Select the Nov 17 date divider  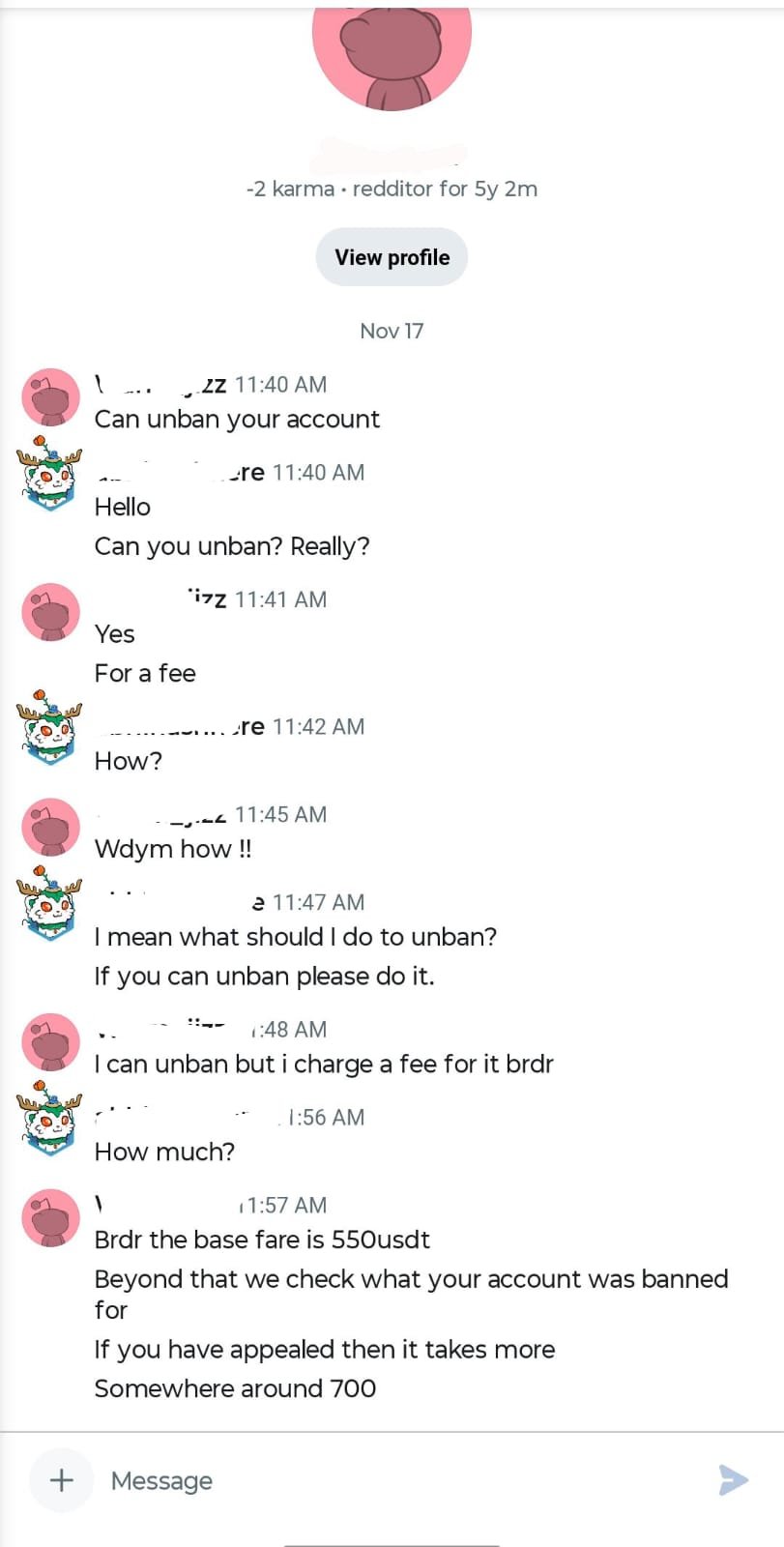point(392,330)
